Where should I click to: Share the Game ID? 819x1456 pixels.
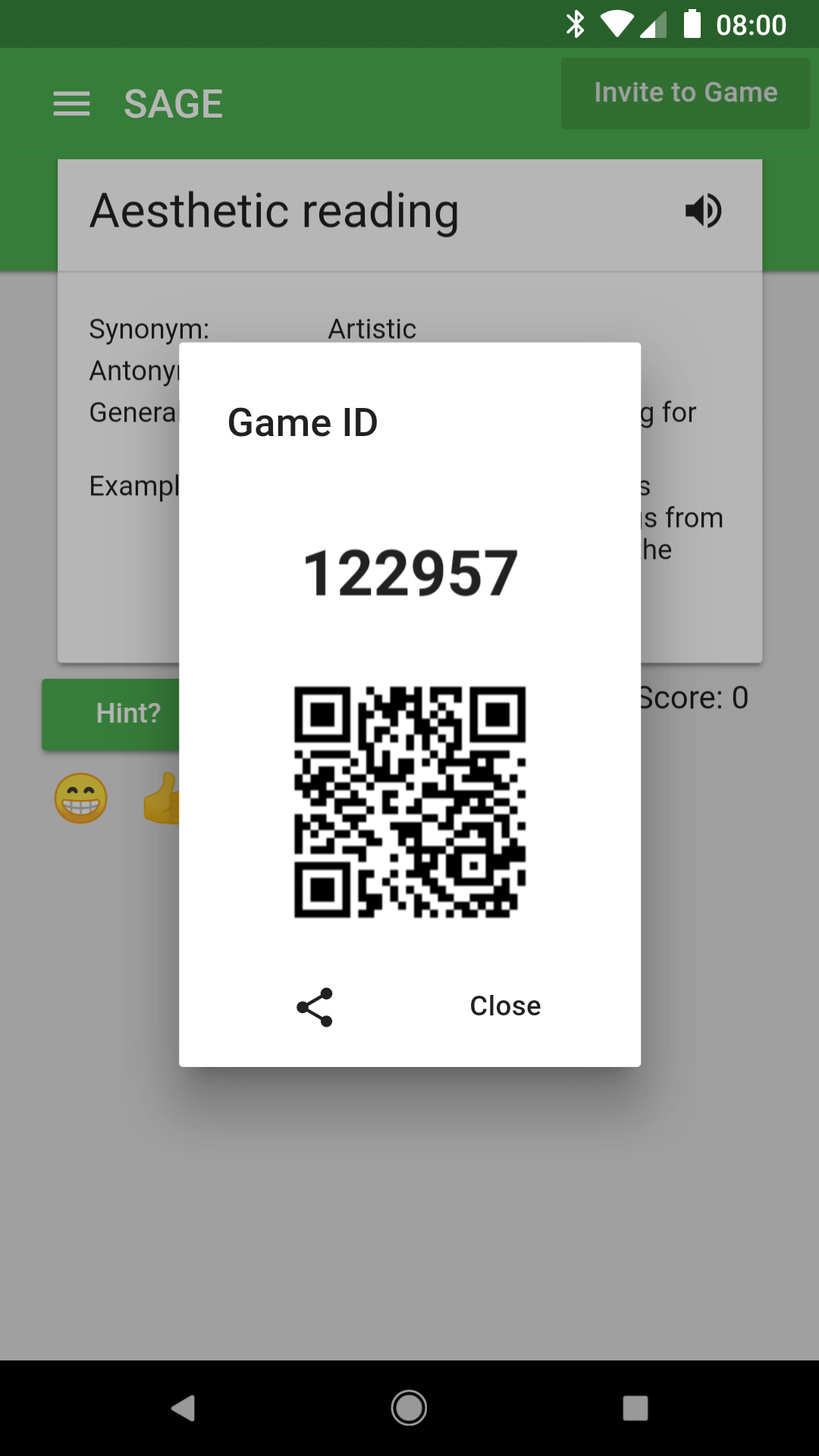tap(315, 1007)
